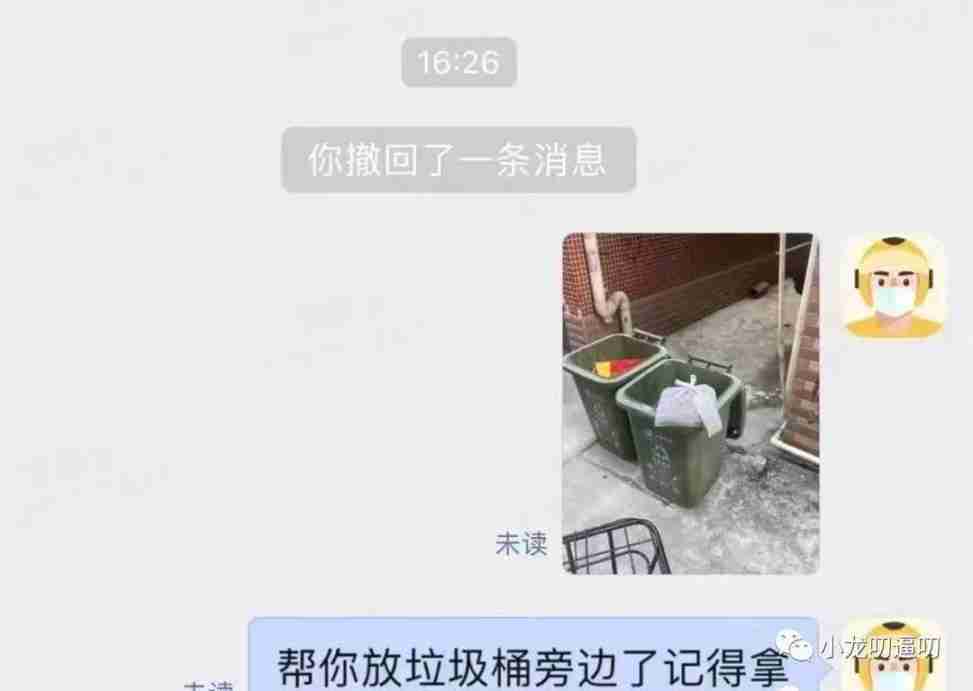The width and height of the screenshot is (973, 691).
Task: Open the sender's avatar beside the photo
Action: (x=893, y=287)
